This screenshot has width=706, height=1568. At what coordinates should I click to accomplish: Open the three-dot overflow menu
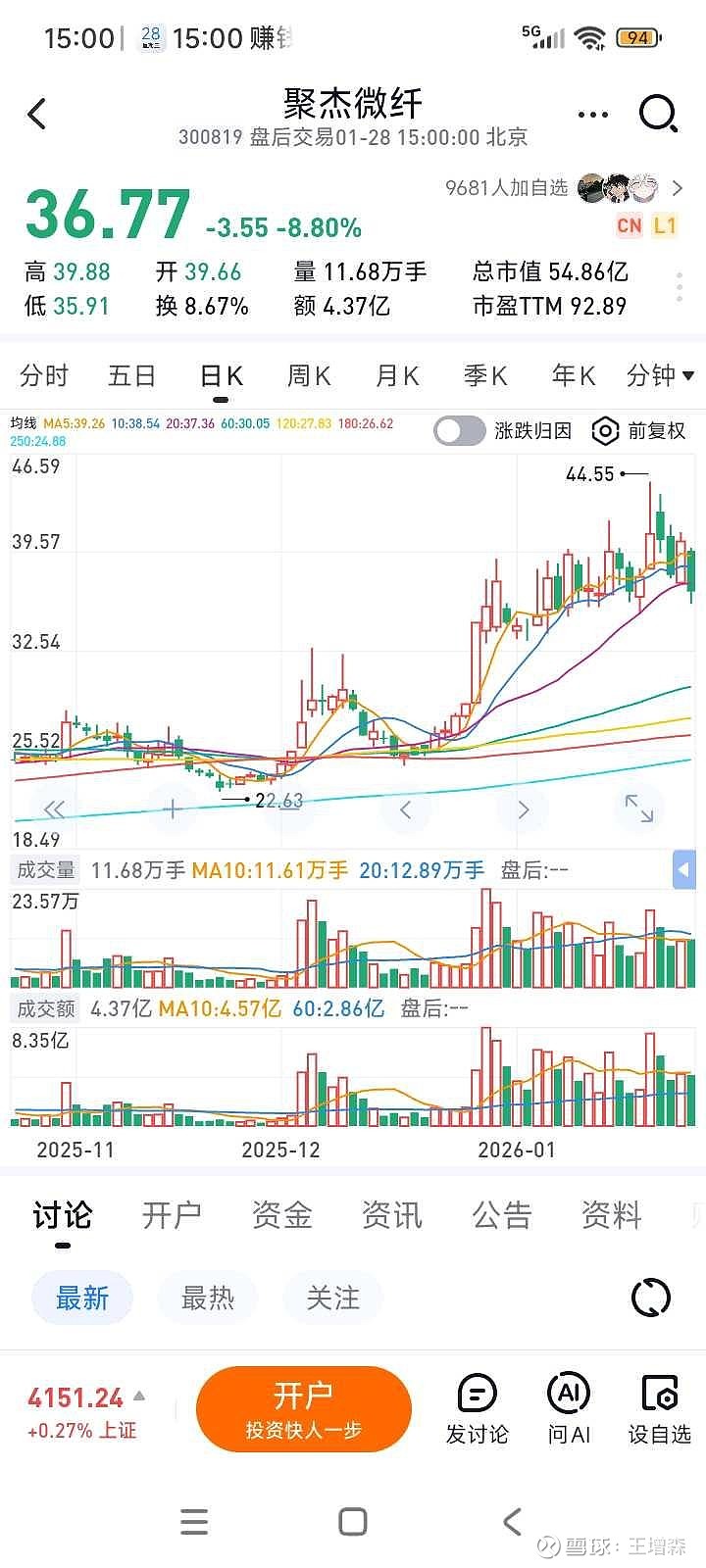(x=593, y=115)
